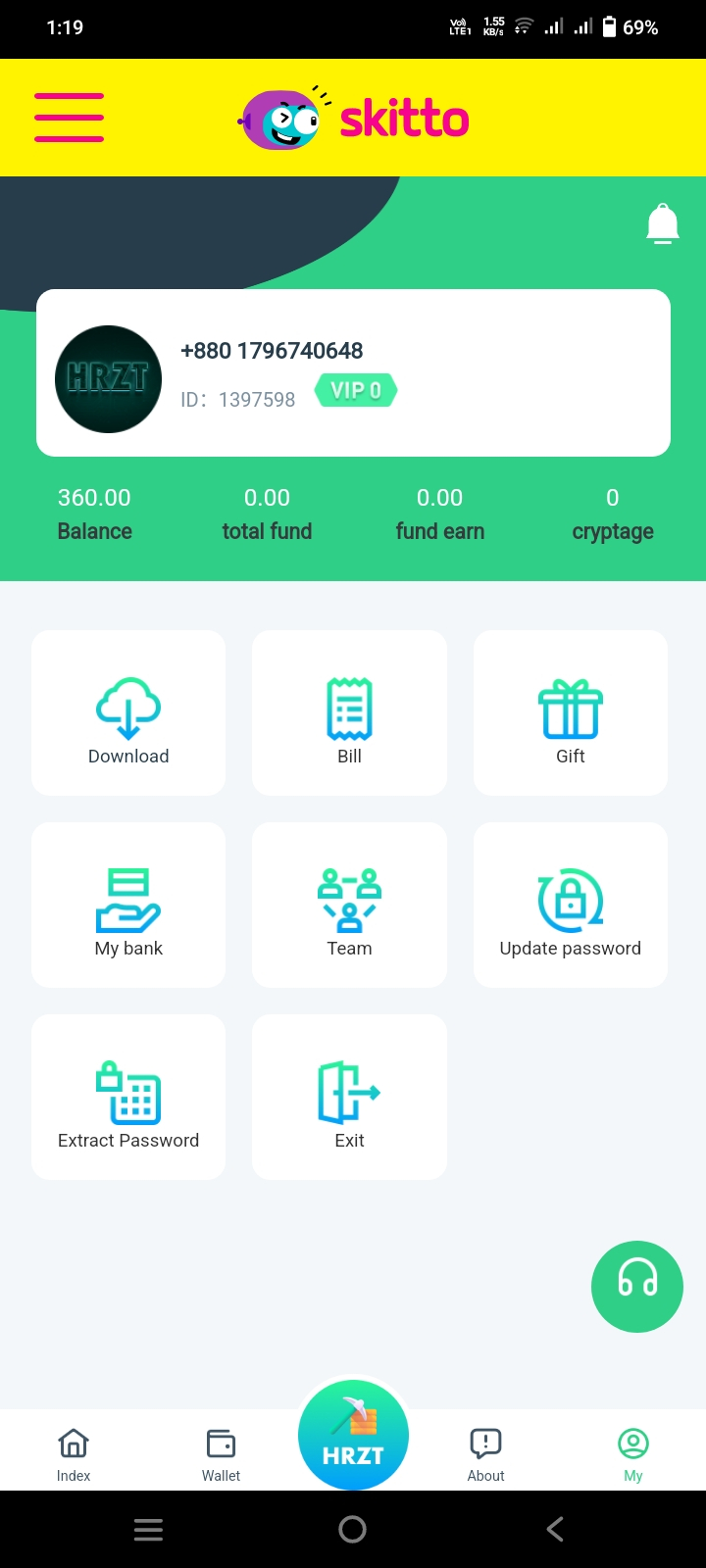The height and width of the screenshot is (1568, 706).
Task: View the Bill section
Action: [x=349, y=712]
